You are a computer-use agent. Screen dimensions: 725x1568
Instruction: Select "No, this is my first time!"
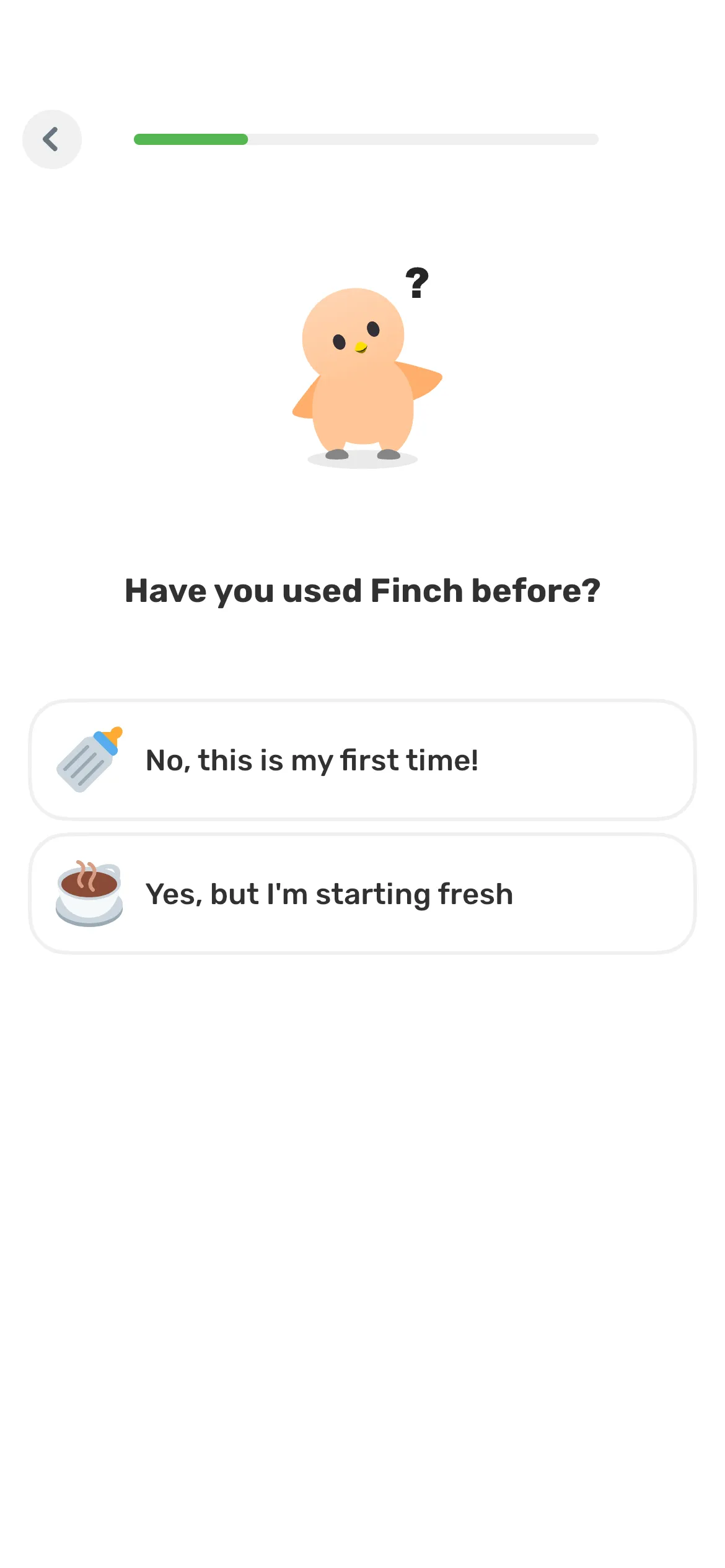(362, 760)
